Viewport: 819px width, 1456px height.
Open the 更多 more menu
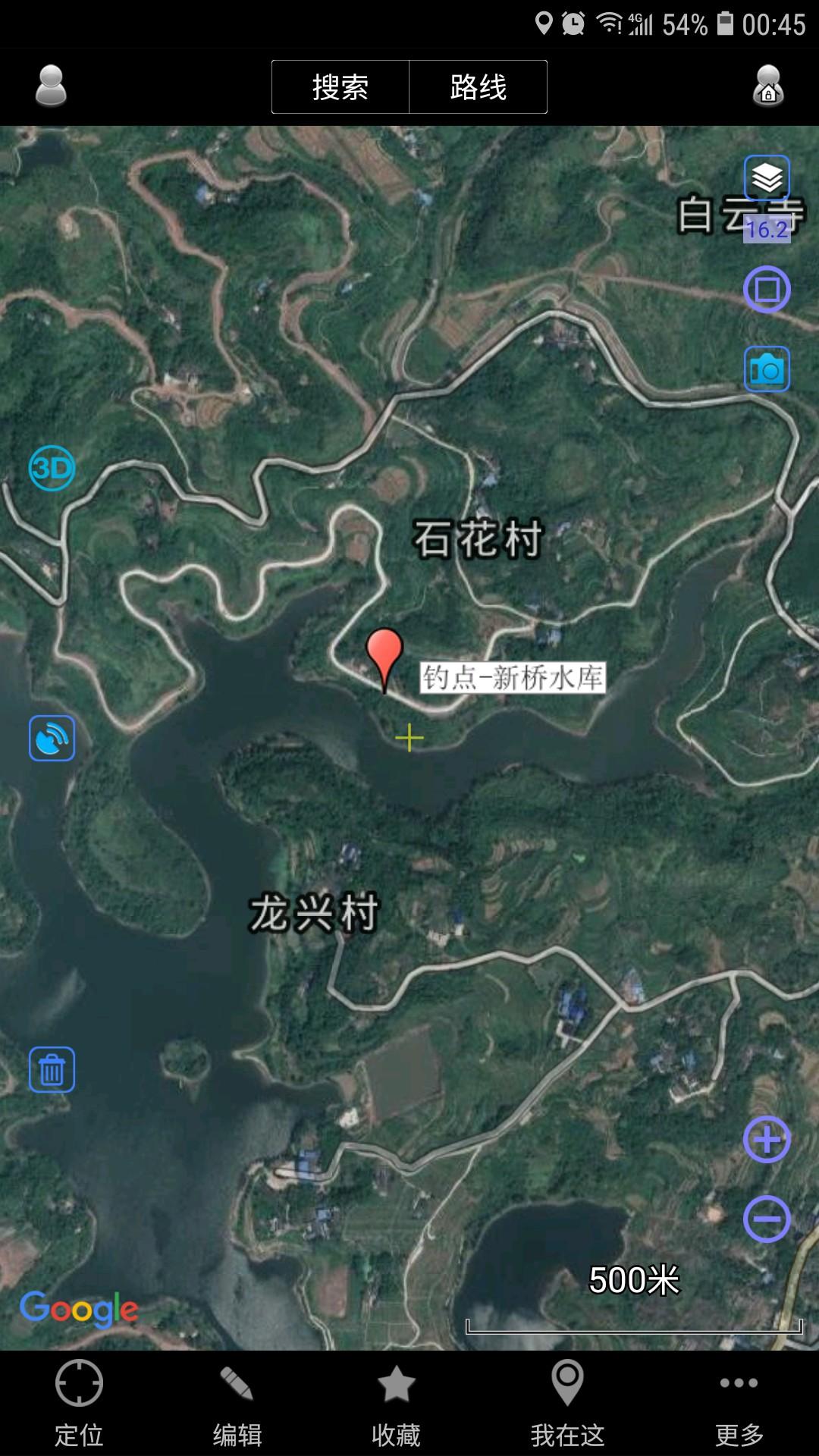[739, 1403]
